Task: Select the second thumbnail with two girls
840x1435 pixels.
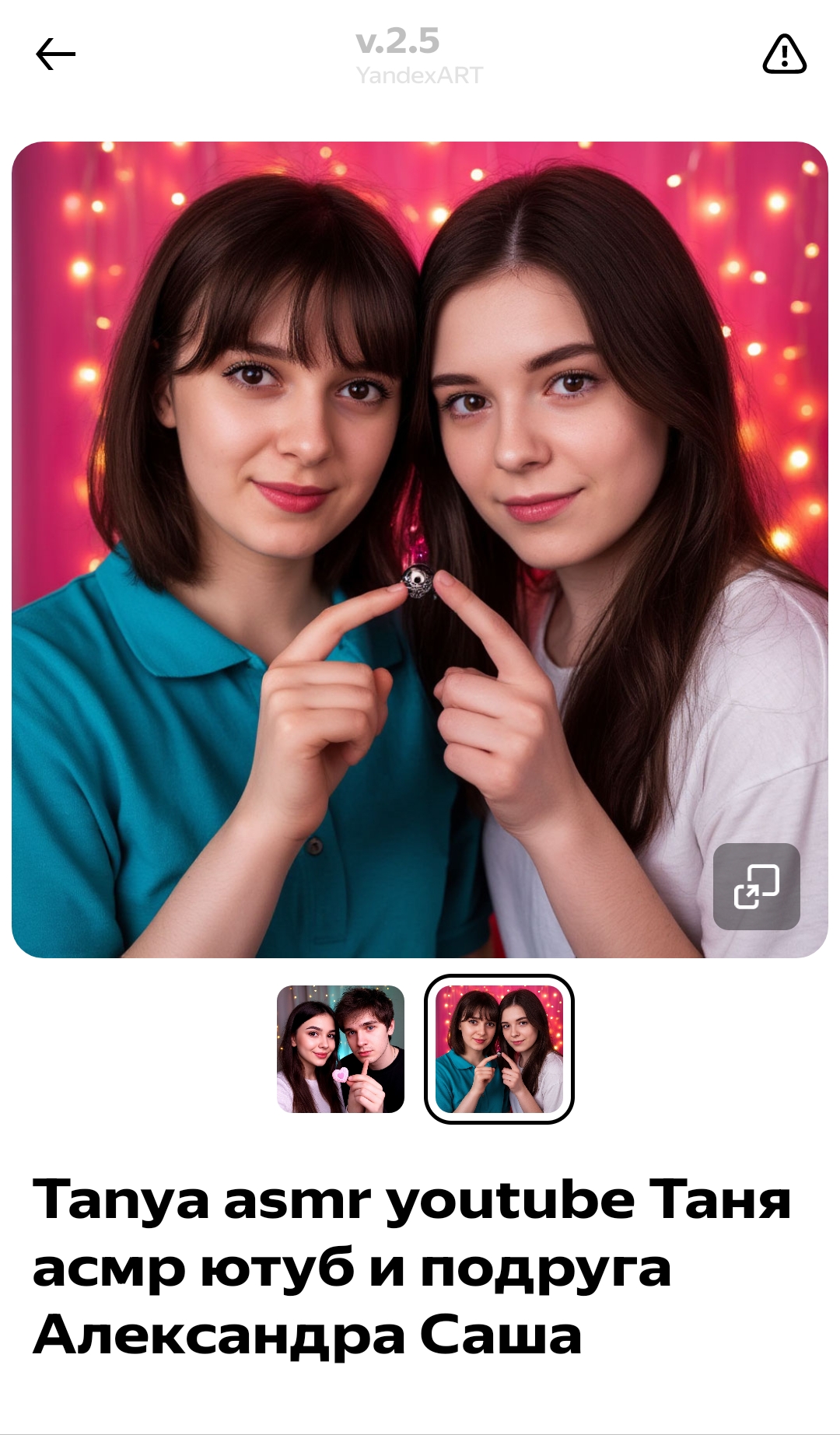Action: (x=499, y=1049)
